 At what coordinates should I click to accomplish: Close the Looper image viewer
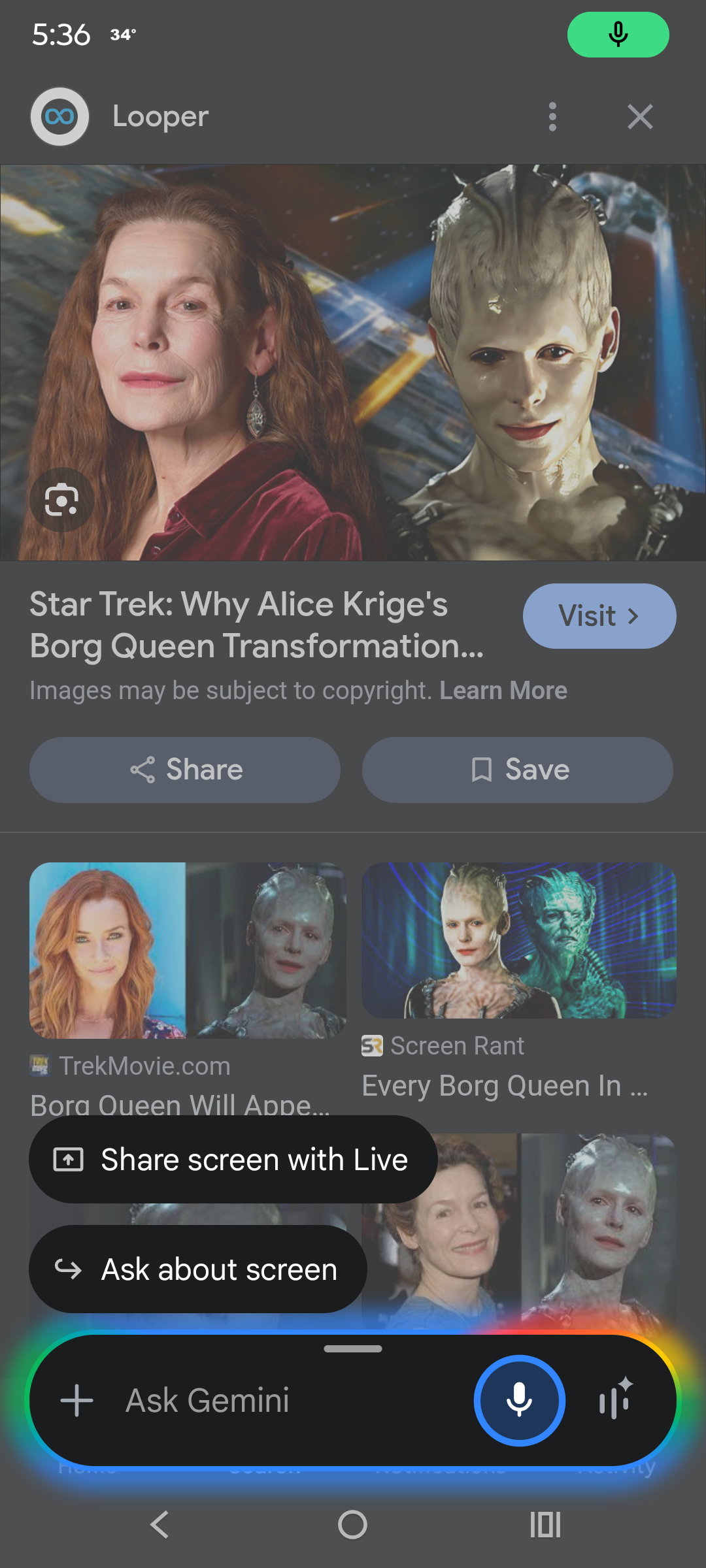tap(640, 117)
